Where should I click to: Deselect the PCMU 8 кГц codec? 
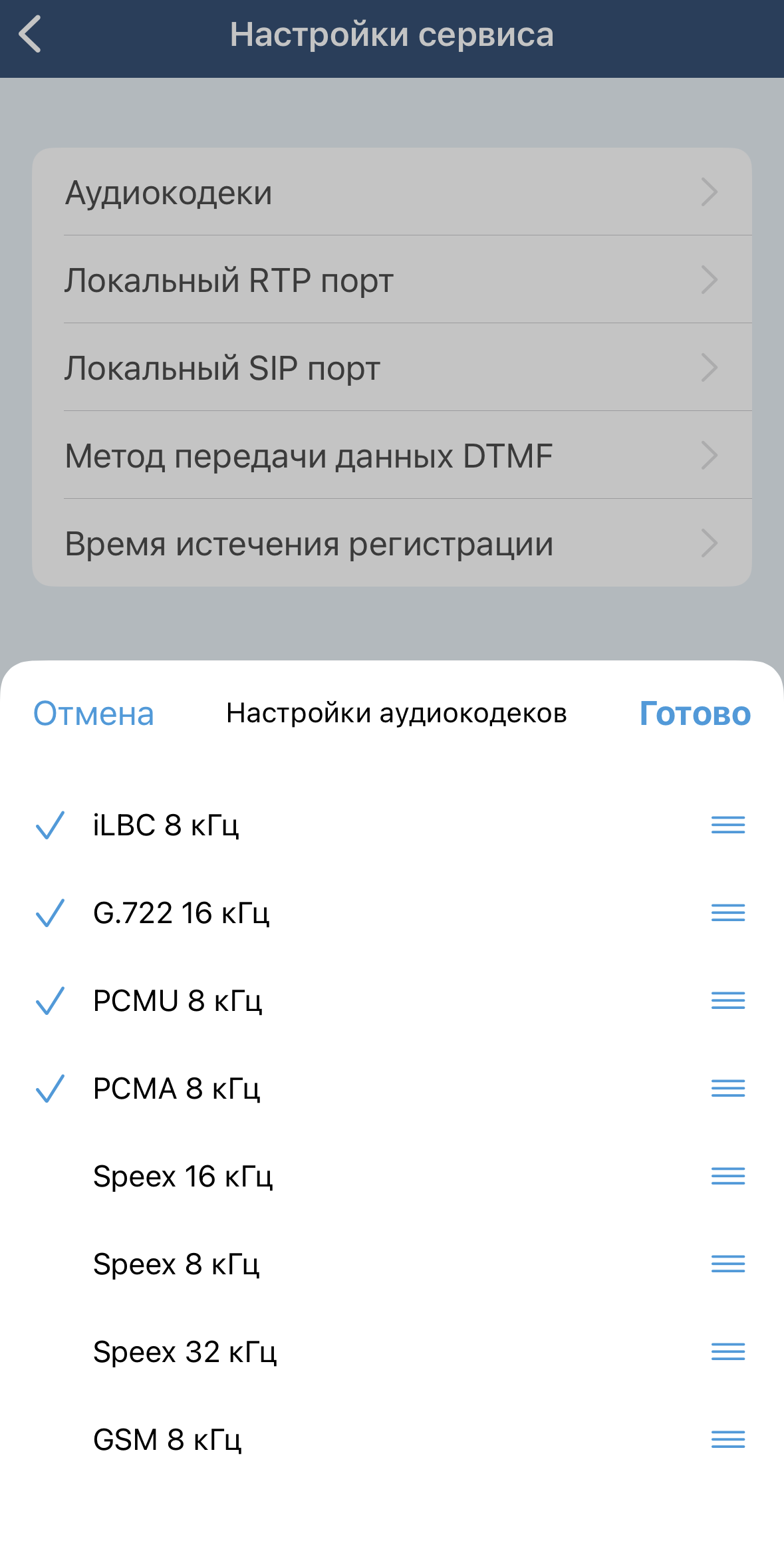pyautogui.click(x=178, y=1001)
